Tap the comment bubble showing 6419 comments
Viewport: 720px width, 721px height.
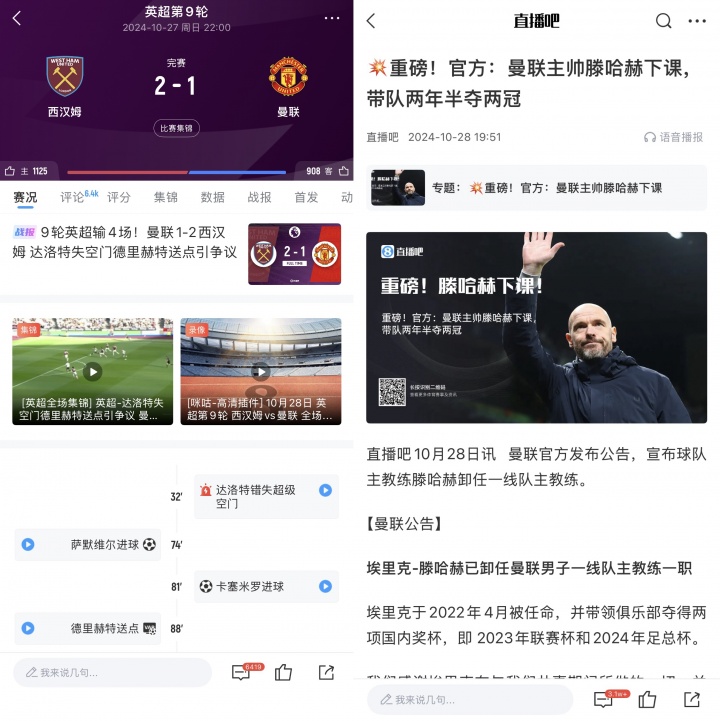241,674
